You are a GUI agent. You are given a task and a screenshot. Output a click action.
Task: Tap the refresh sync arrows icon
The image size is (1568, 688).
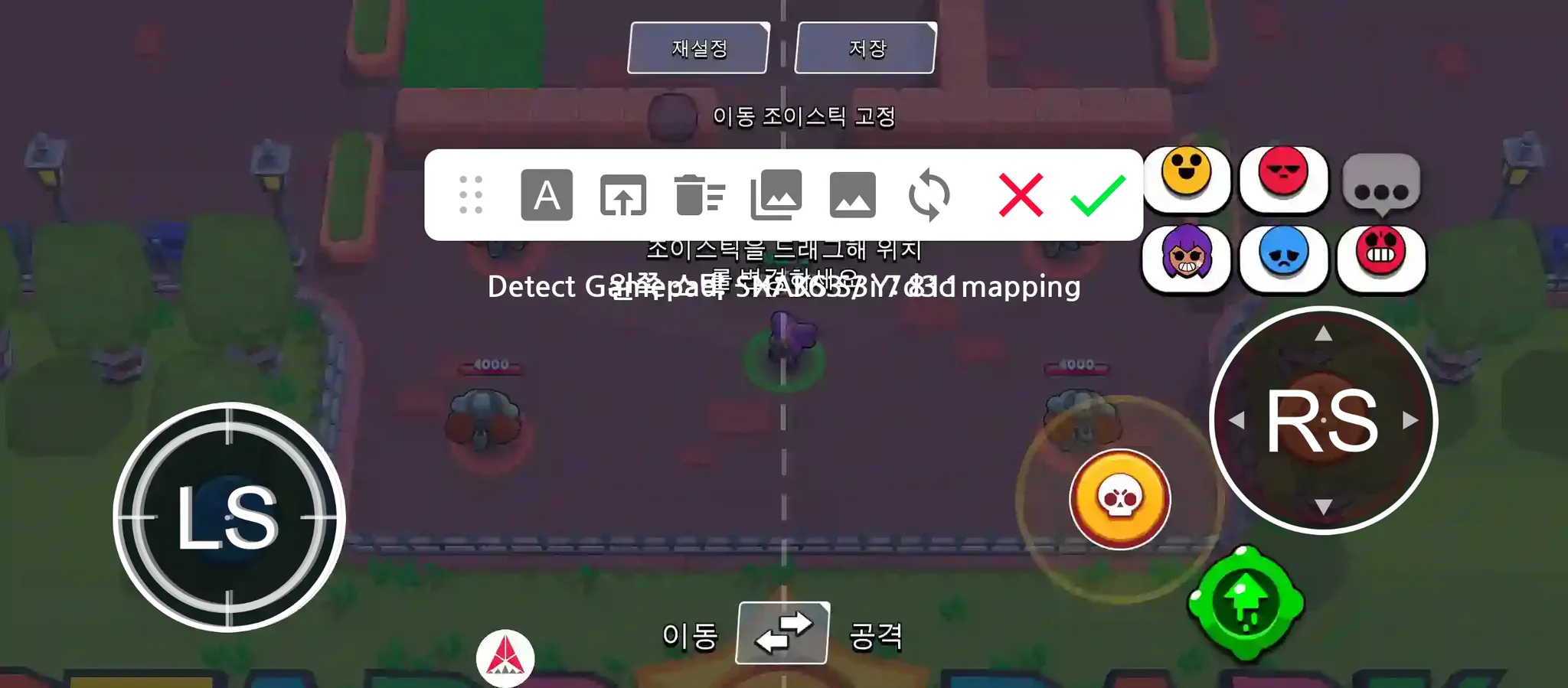tap(929, 195)
